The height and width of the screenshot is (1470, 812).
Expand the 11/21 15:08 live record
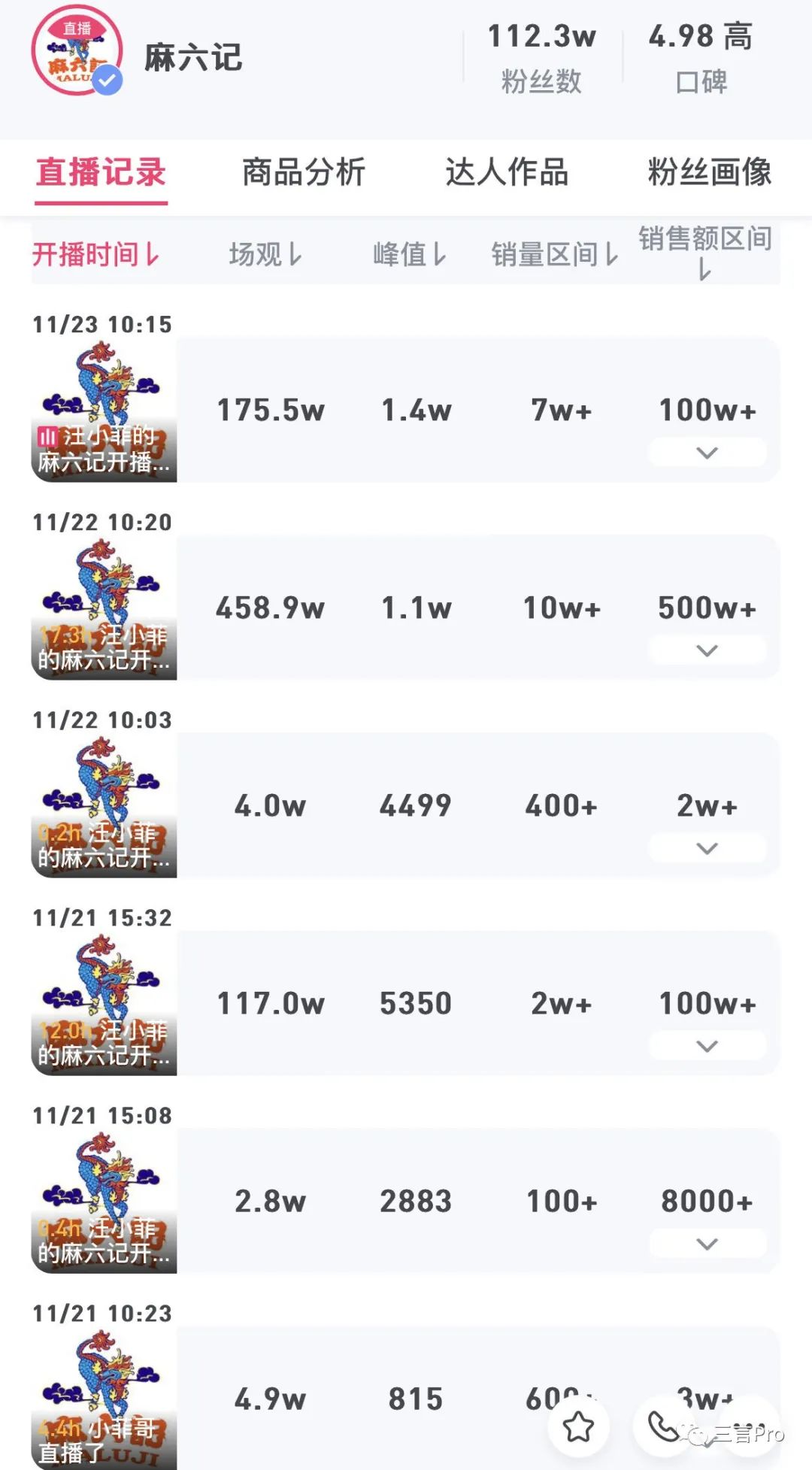pyautogui.click(x=707, y=1244)
